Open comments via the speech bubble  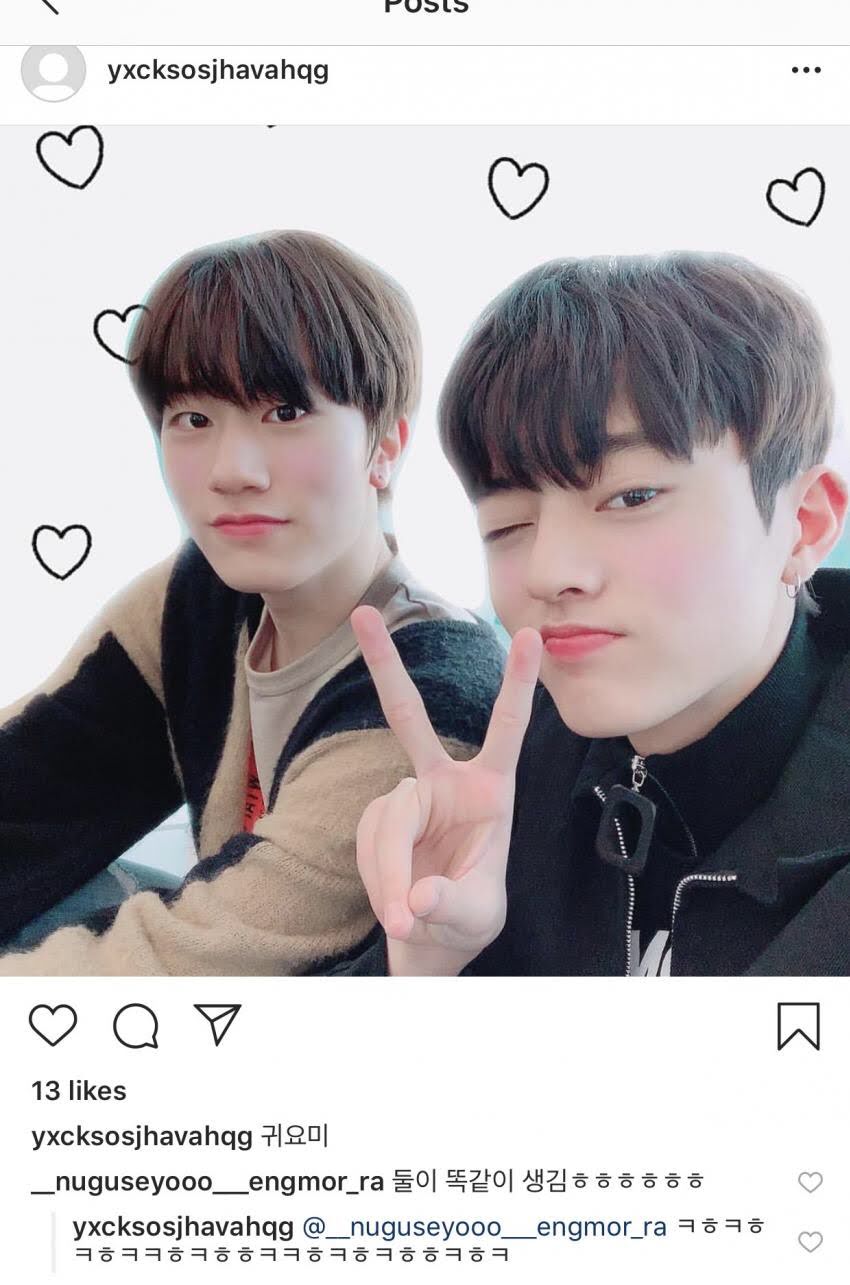[x=135, y=1025]
